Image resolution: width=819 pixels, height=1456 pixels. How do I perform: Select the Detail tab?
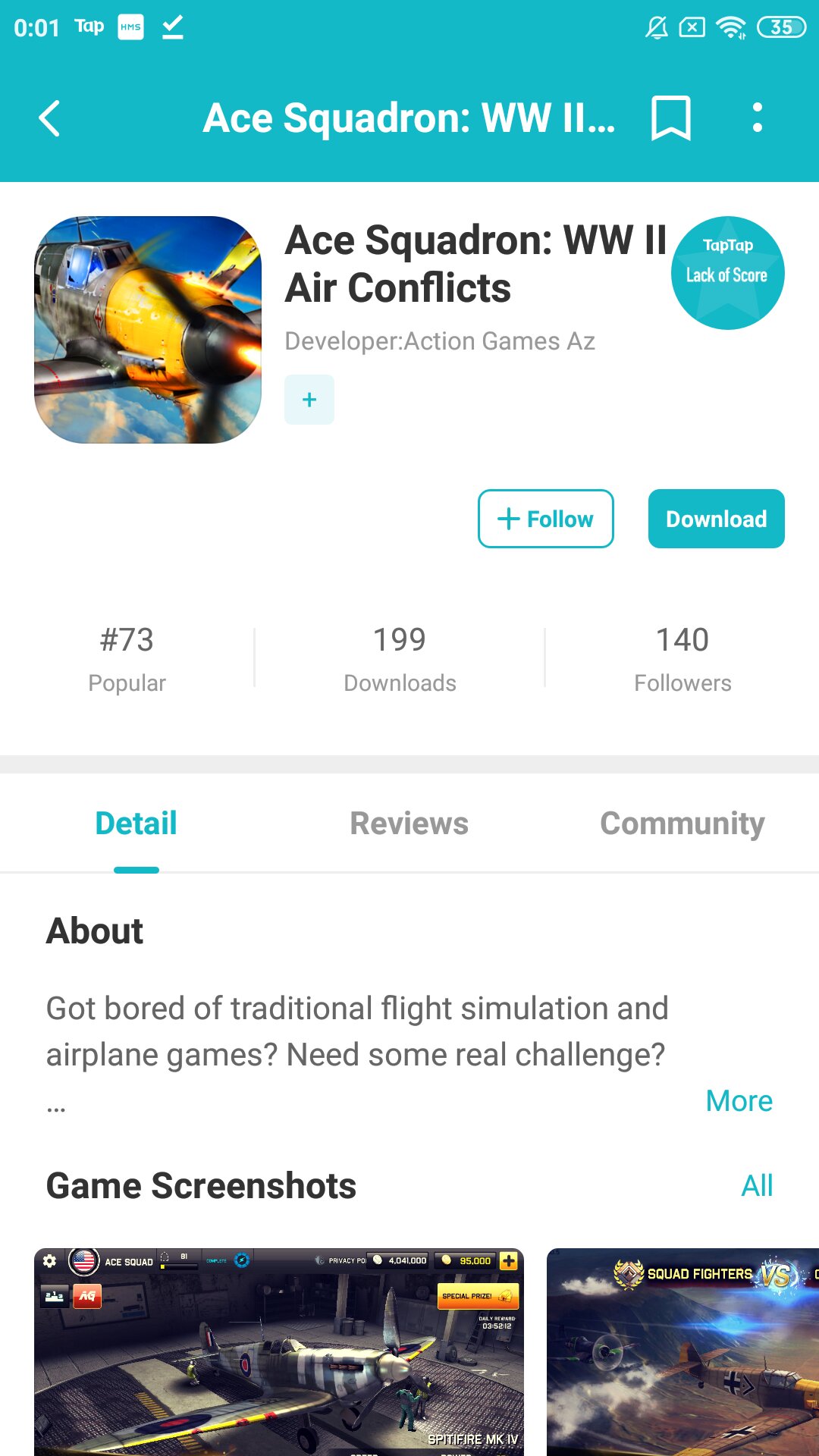136,824
